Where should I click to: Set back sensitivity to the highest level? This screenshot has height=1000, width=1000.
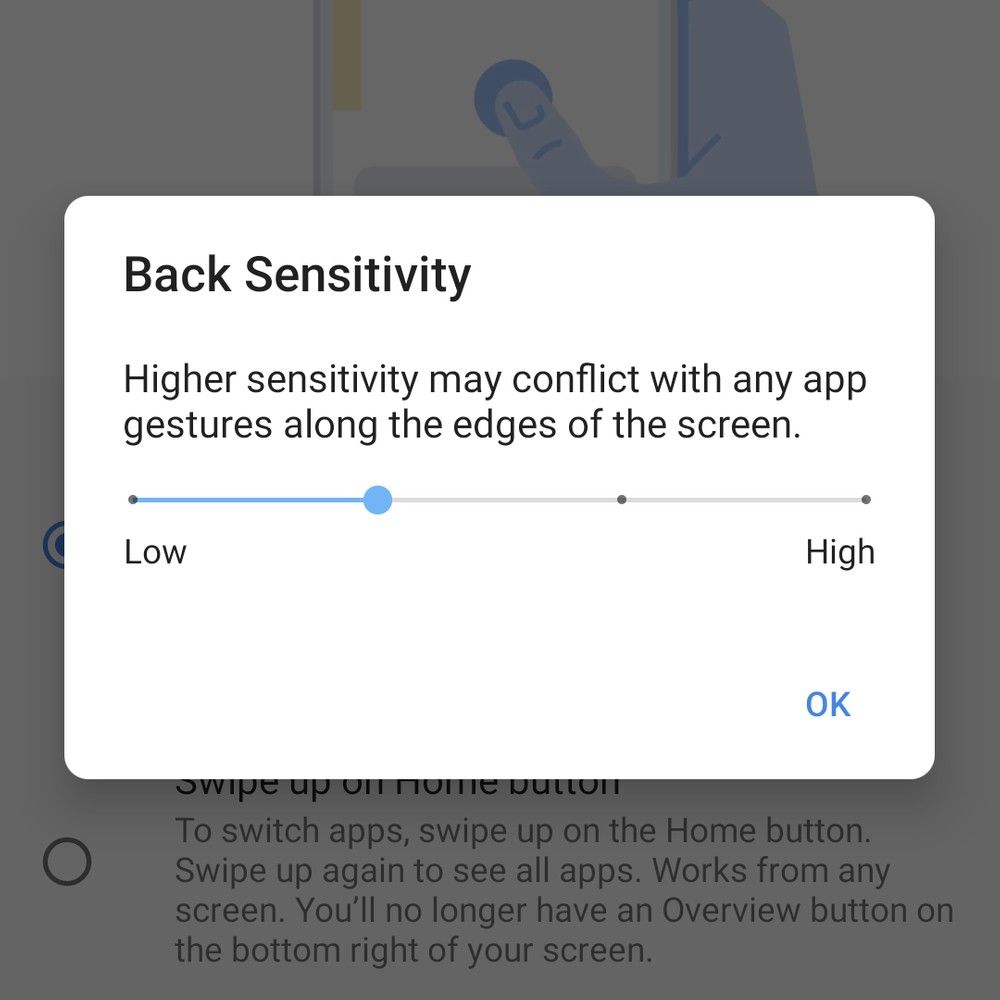pos(865,499)
